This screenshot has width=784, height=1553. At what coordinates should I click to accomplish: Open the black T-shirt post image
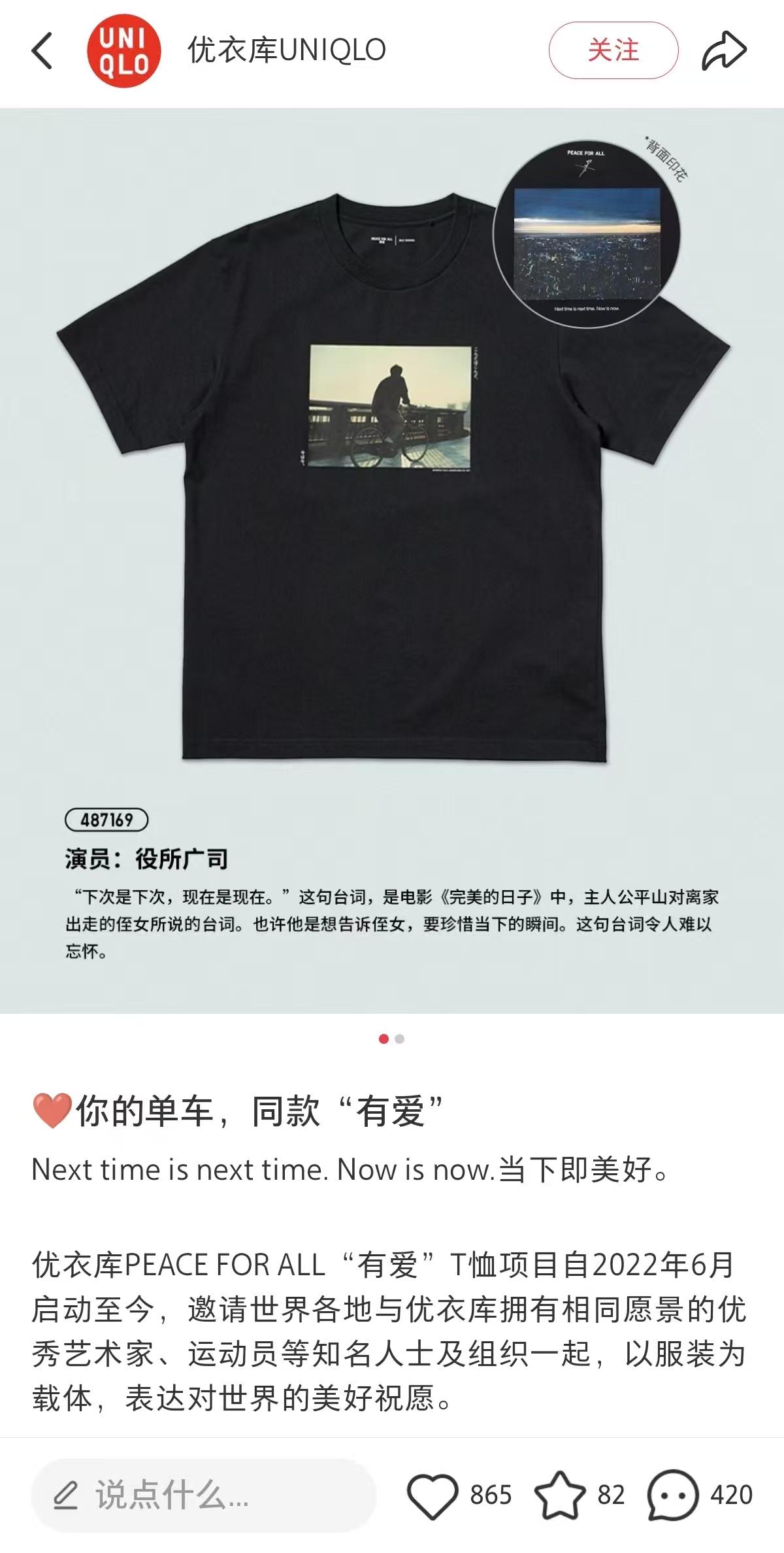tap(392, 561)
